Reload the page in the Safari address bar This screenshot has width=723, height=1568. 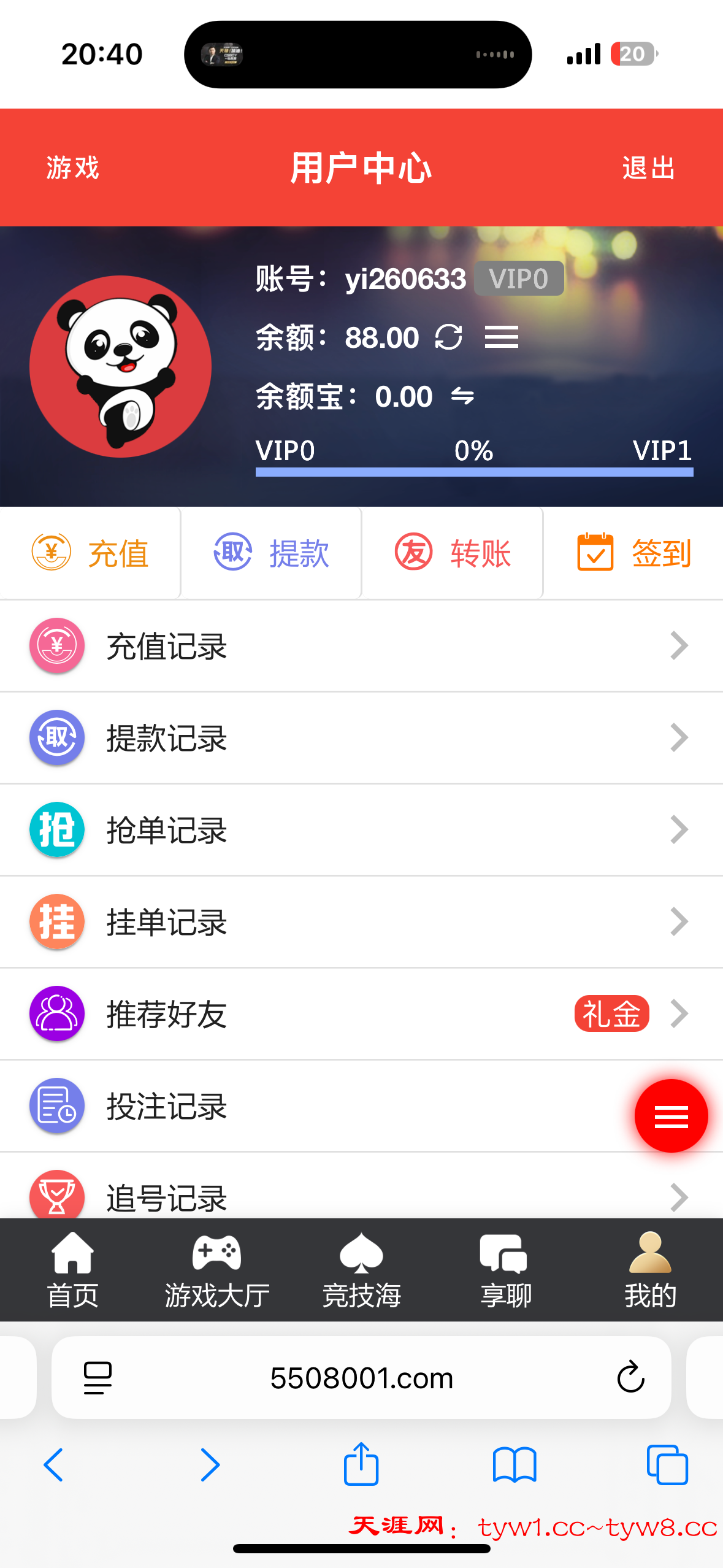pyautogui.click(x=630, y=1378)
